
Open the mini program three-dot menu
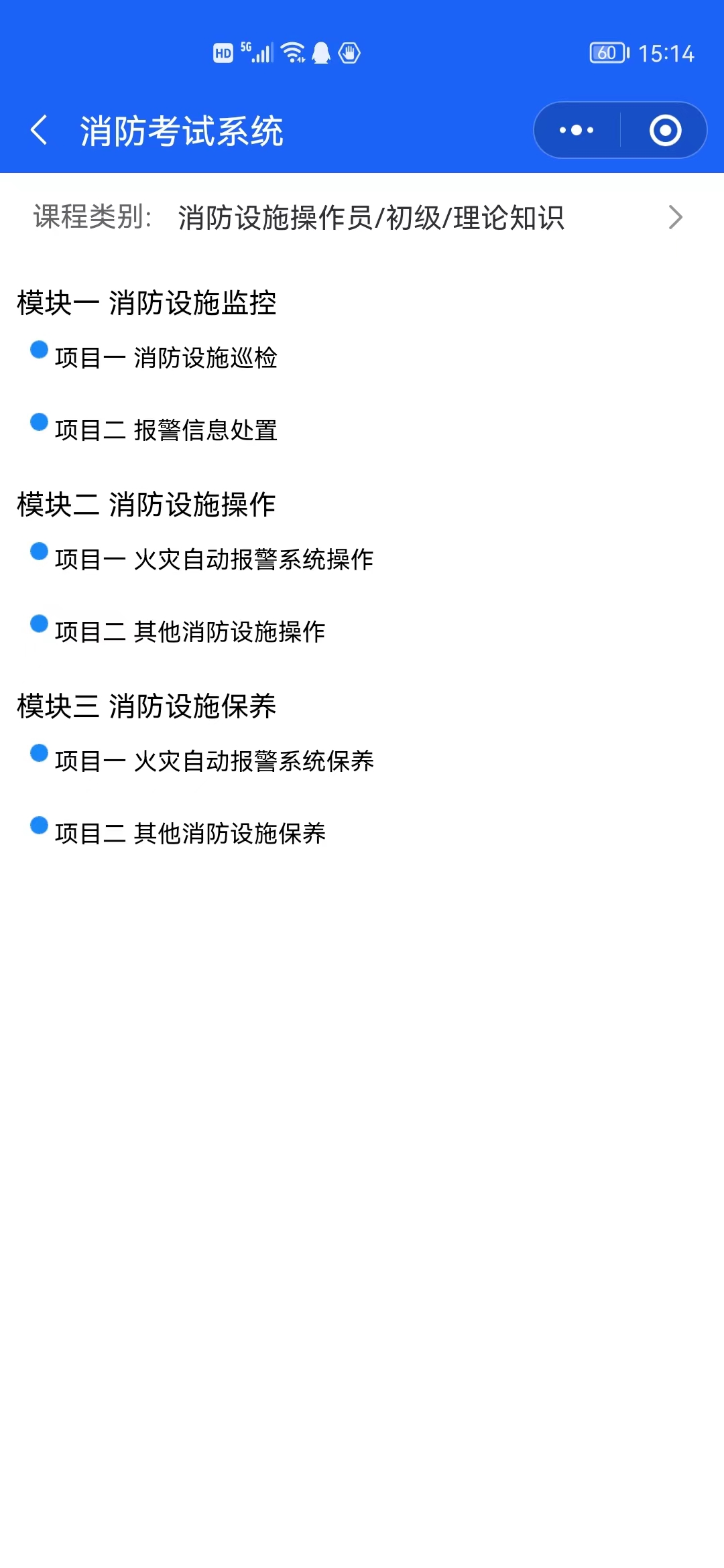[577, 130]
